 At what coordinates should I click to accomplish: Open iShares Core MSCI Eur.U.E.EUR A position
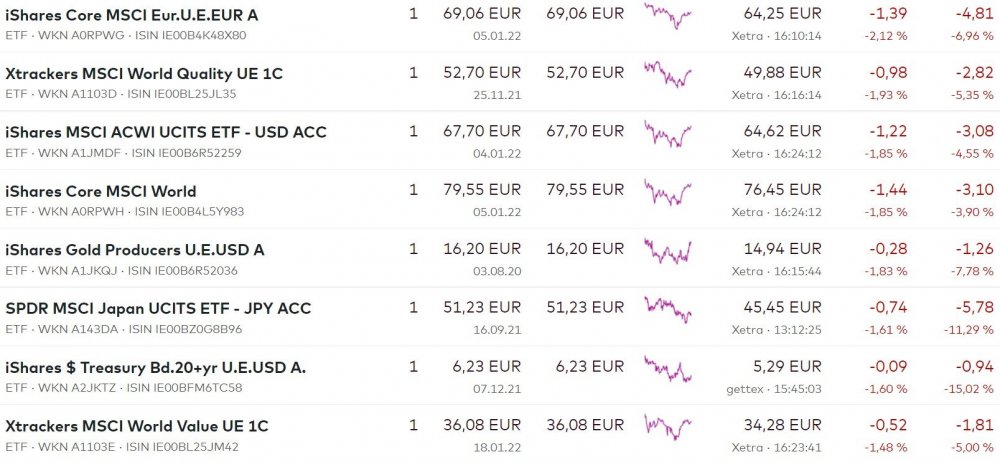[x=131, y=15]
